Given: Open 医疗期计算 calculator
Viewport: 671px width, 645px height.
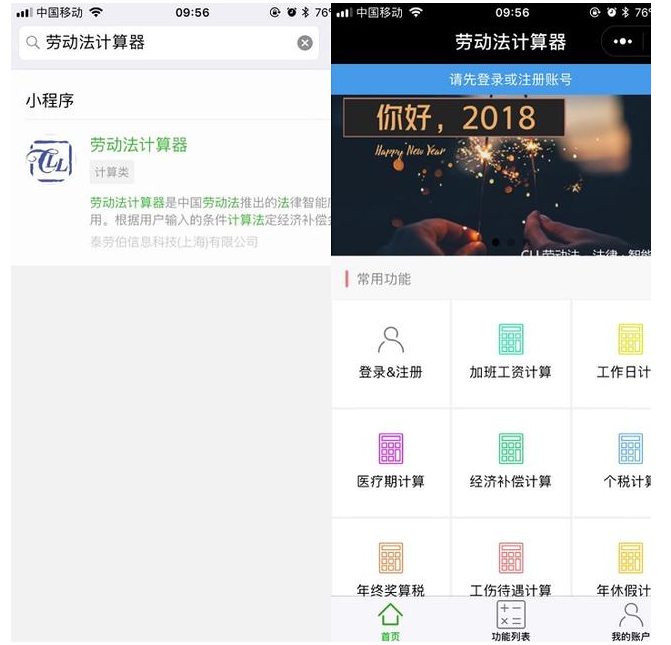Looking at the screenshot, I should click(390, 462).
